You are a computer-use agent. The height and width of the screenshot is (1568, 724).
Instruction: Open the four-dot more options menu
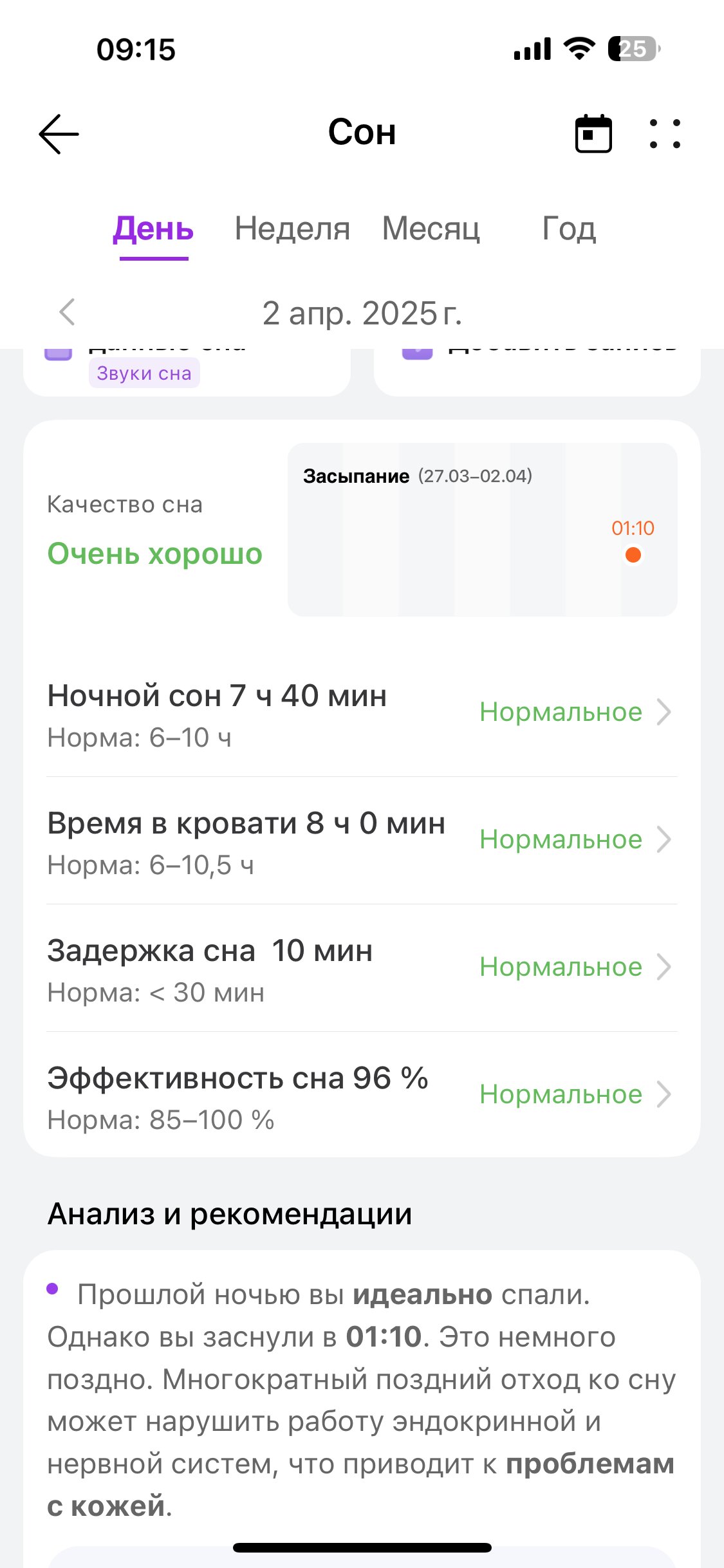click(x=665, y=134)
